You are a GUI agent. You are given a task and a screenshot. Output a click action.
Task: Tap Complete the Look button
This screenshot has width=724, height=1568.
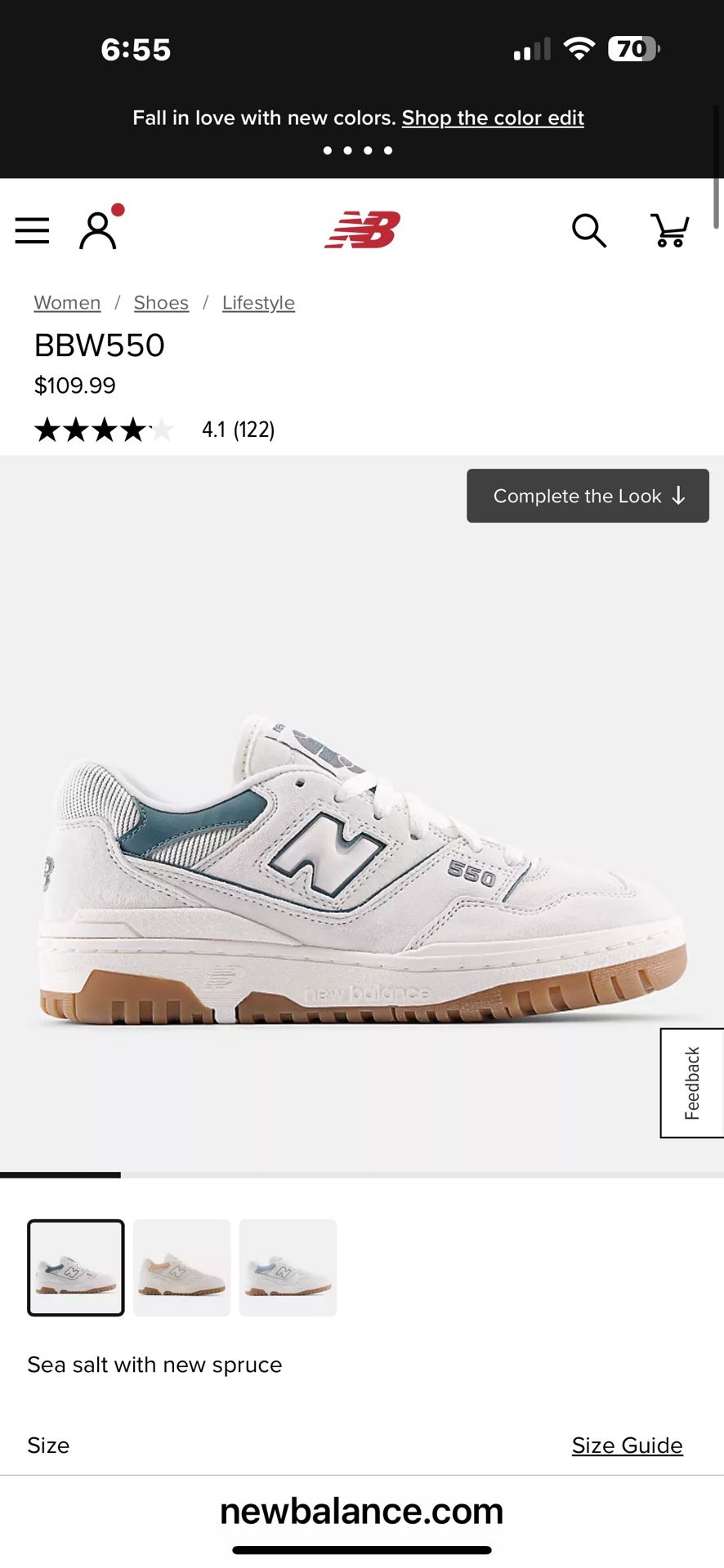coord(588,496)
